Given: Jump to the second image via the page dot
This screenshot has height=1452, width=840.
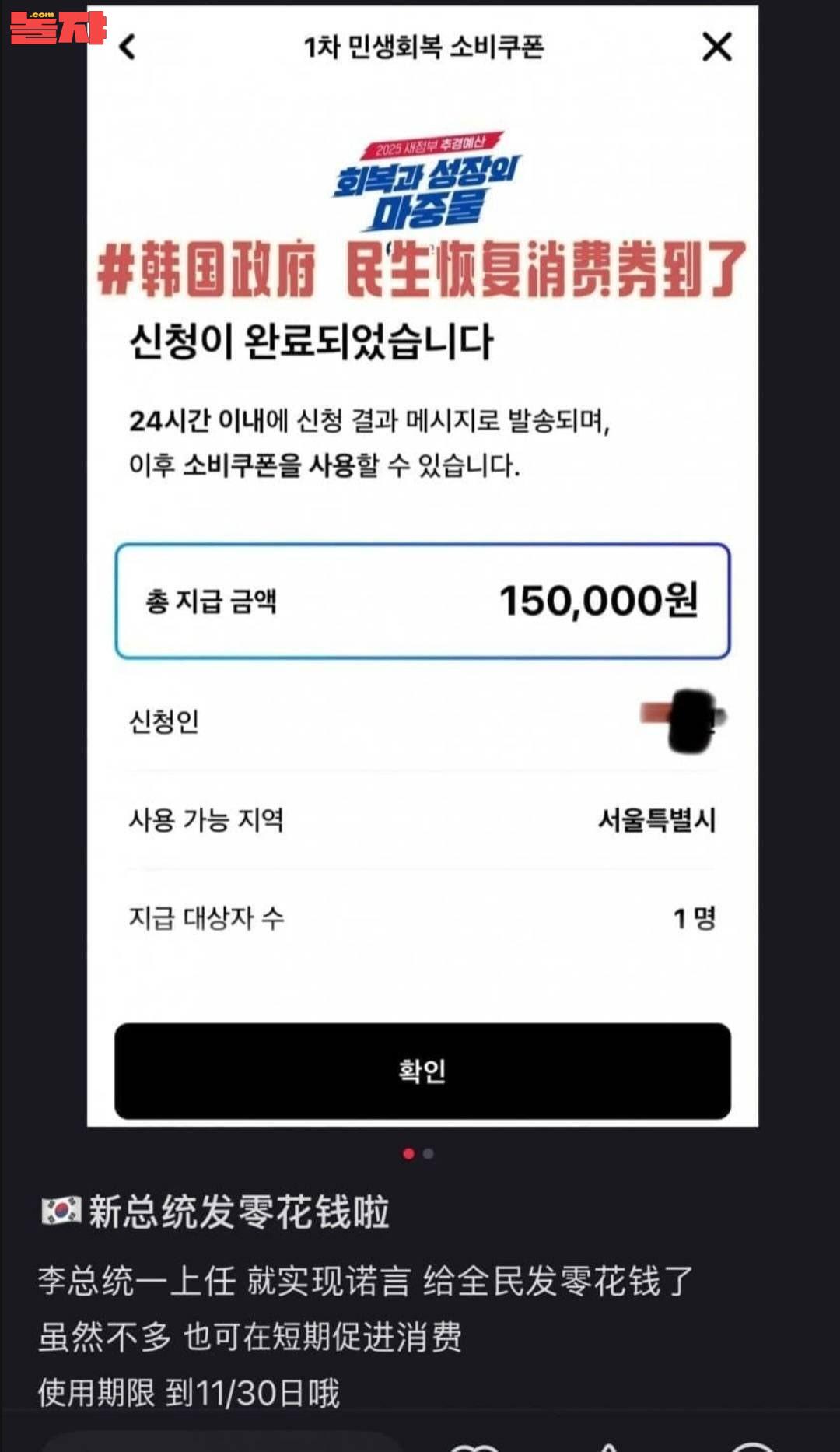Looking at the screenshot, I should coord(429,1154).
